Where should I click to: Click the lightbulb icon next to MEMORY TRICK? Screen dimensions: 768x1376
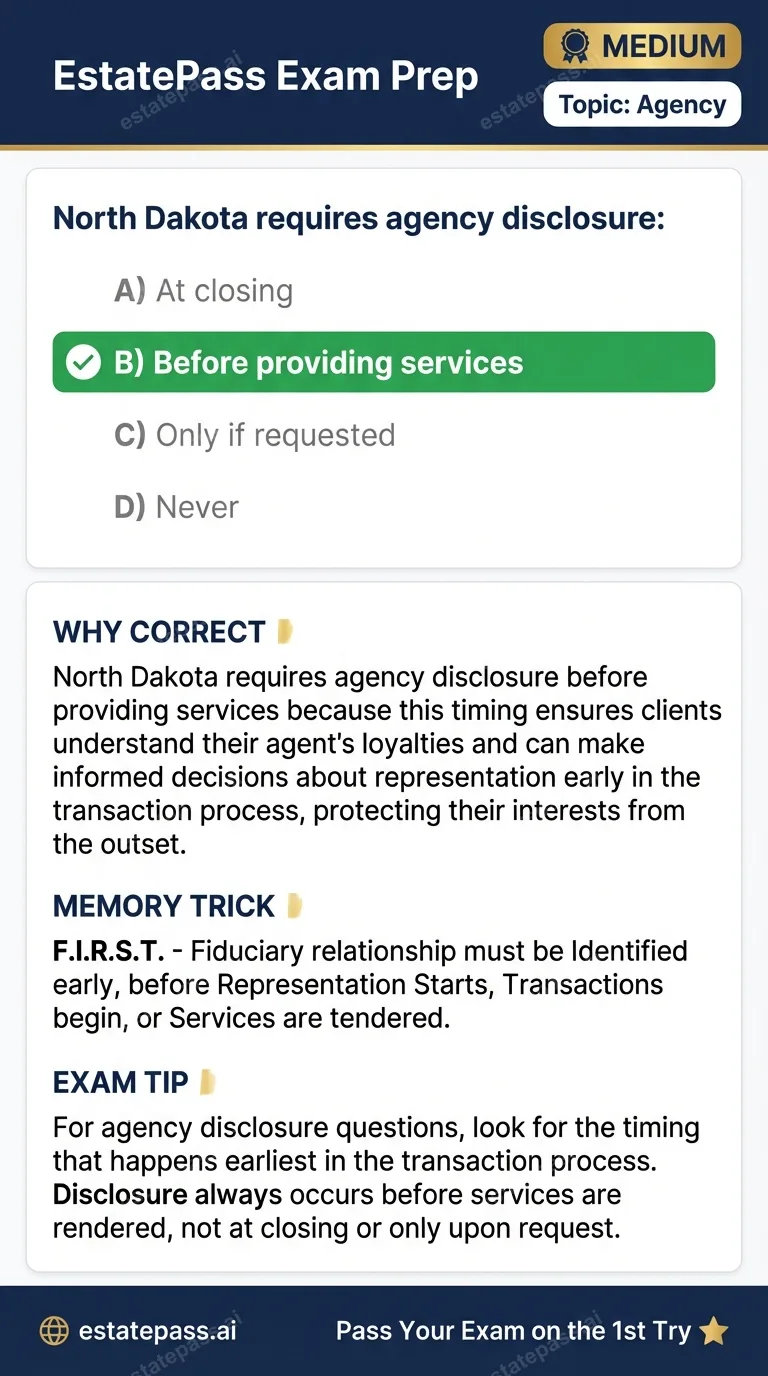click(294, 905)
